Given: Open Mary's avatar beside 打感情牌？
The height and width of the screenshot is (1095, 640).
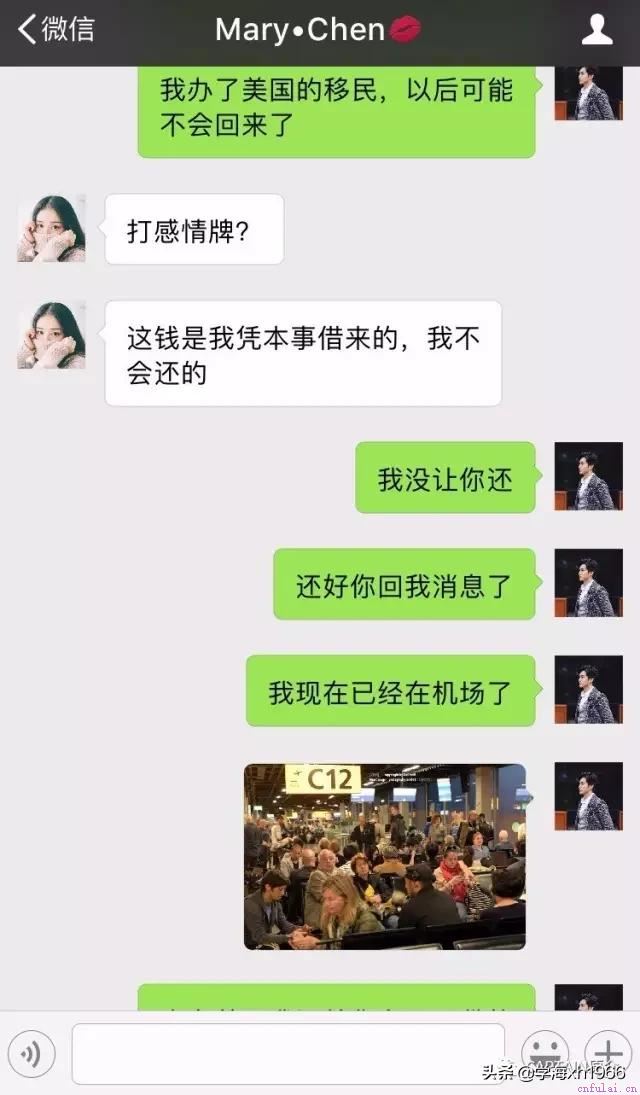Looking at the screenshot, I should click(51, 228).
